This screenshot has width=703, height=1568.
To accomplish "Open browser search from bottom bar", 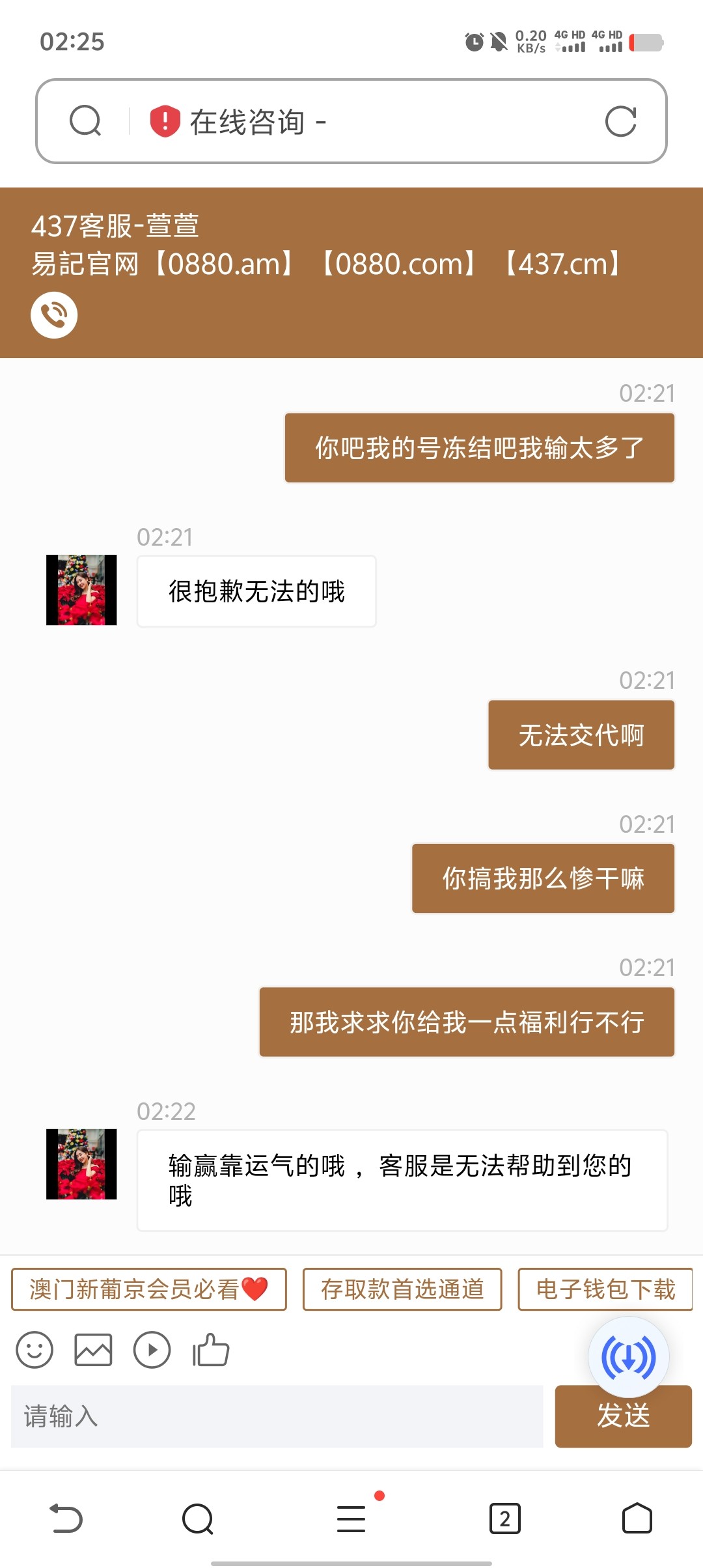I will click(198, 1519).
